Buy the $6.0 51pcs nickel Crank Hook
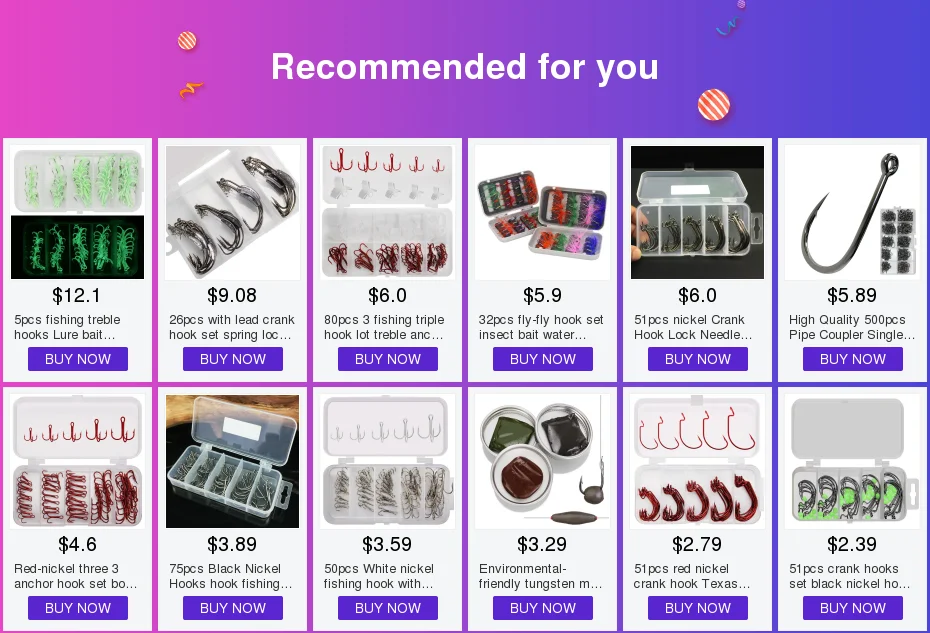 coord(698,359)
